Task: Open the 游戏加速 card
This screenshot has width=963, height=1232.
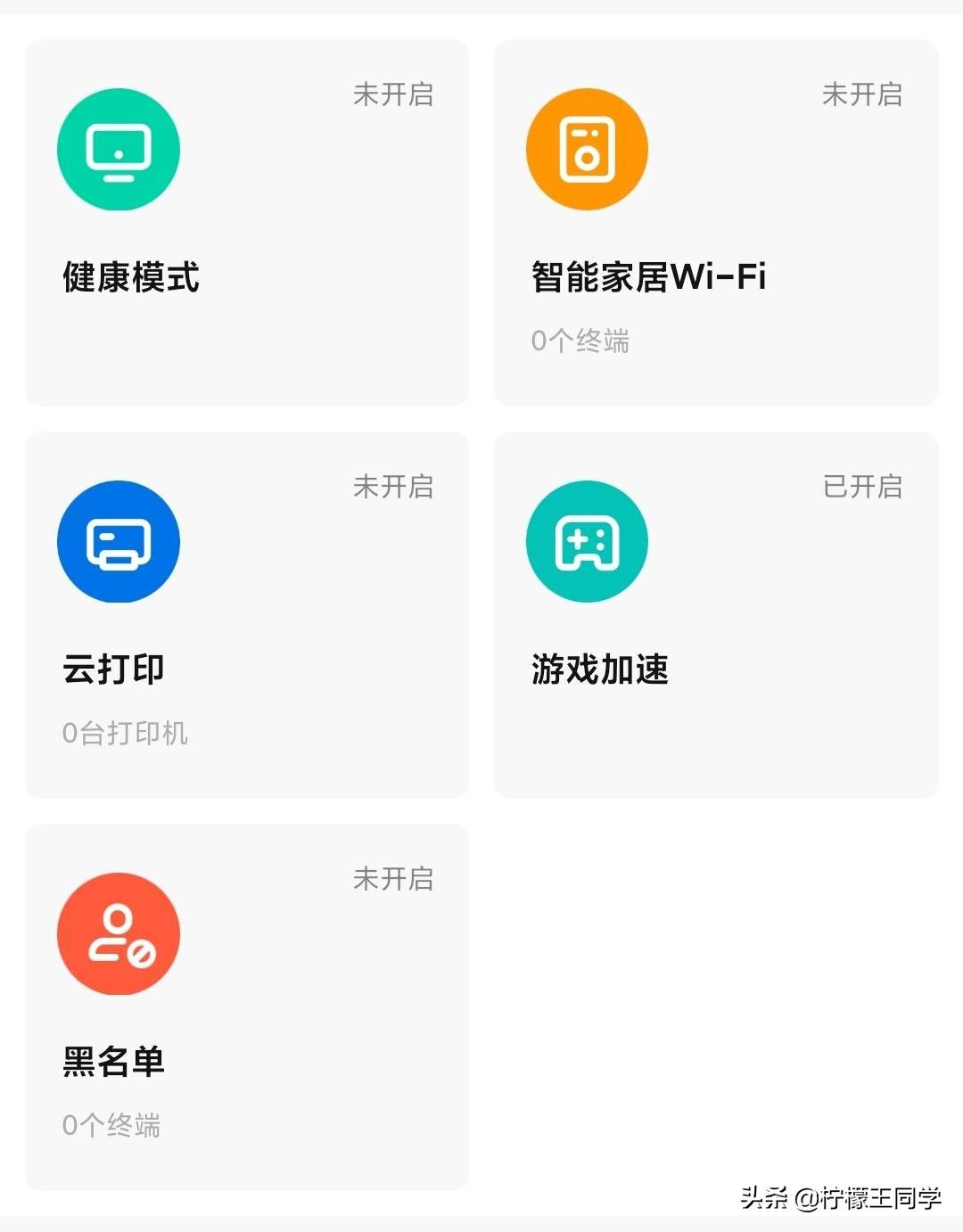Action: [x=716, y=615]
